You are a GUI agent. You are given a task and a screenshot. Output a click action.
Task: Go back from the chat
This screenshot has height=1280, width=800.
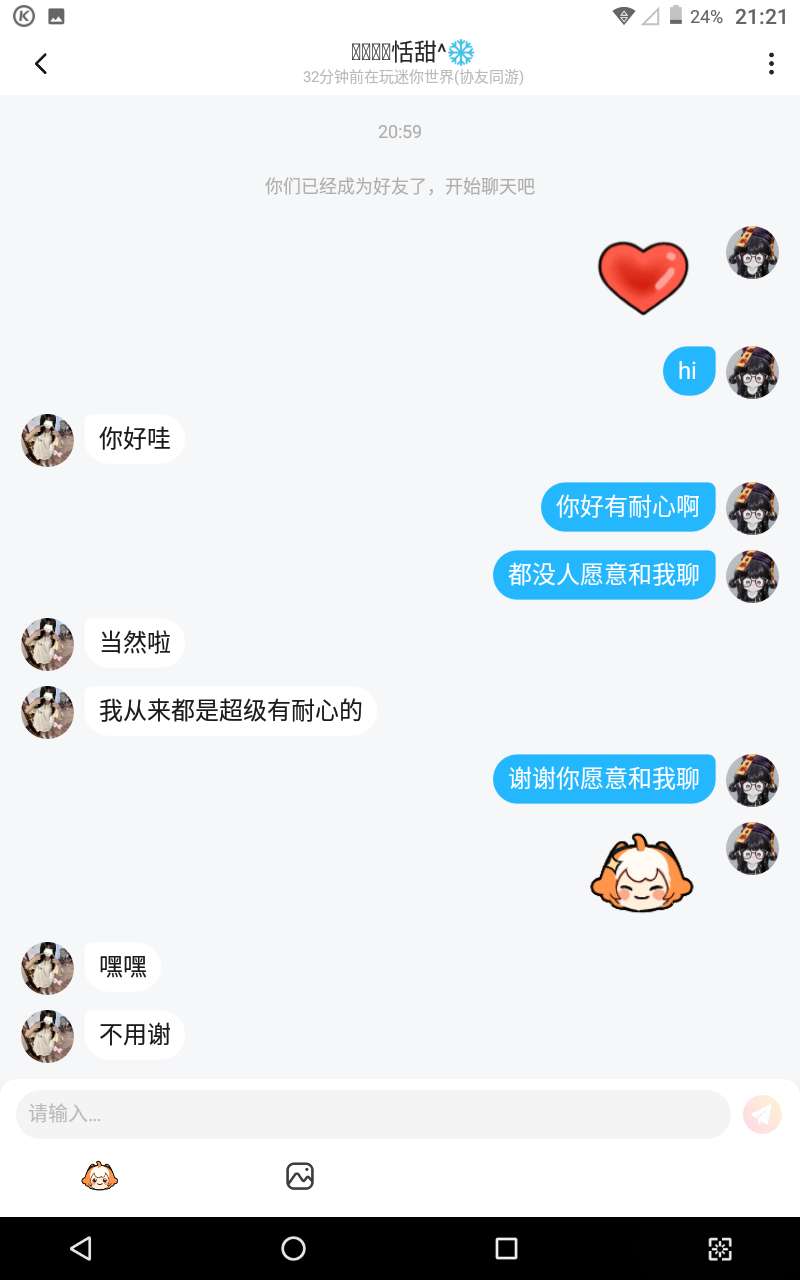coord(41,64)
